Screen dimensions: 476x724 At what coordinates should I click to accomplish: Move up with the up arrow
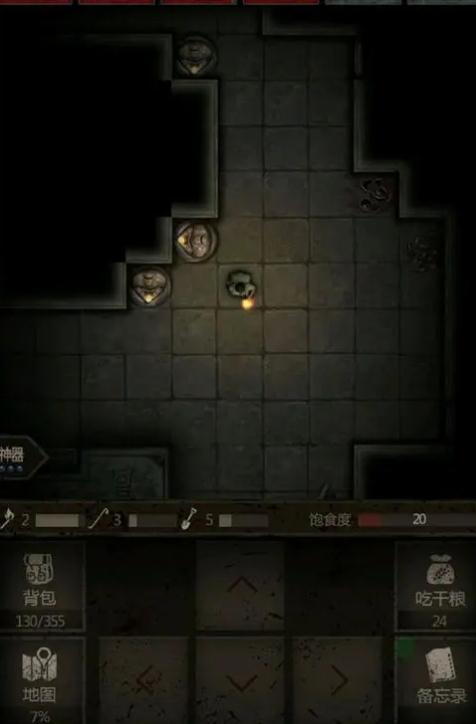[x=241, y=585]
